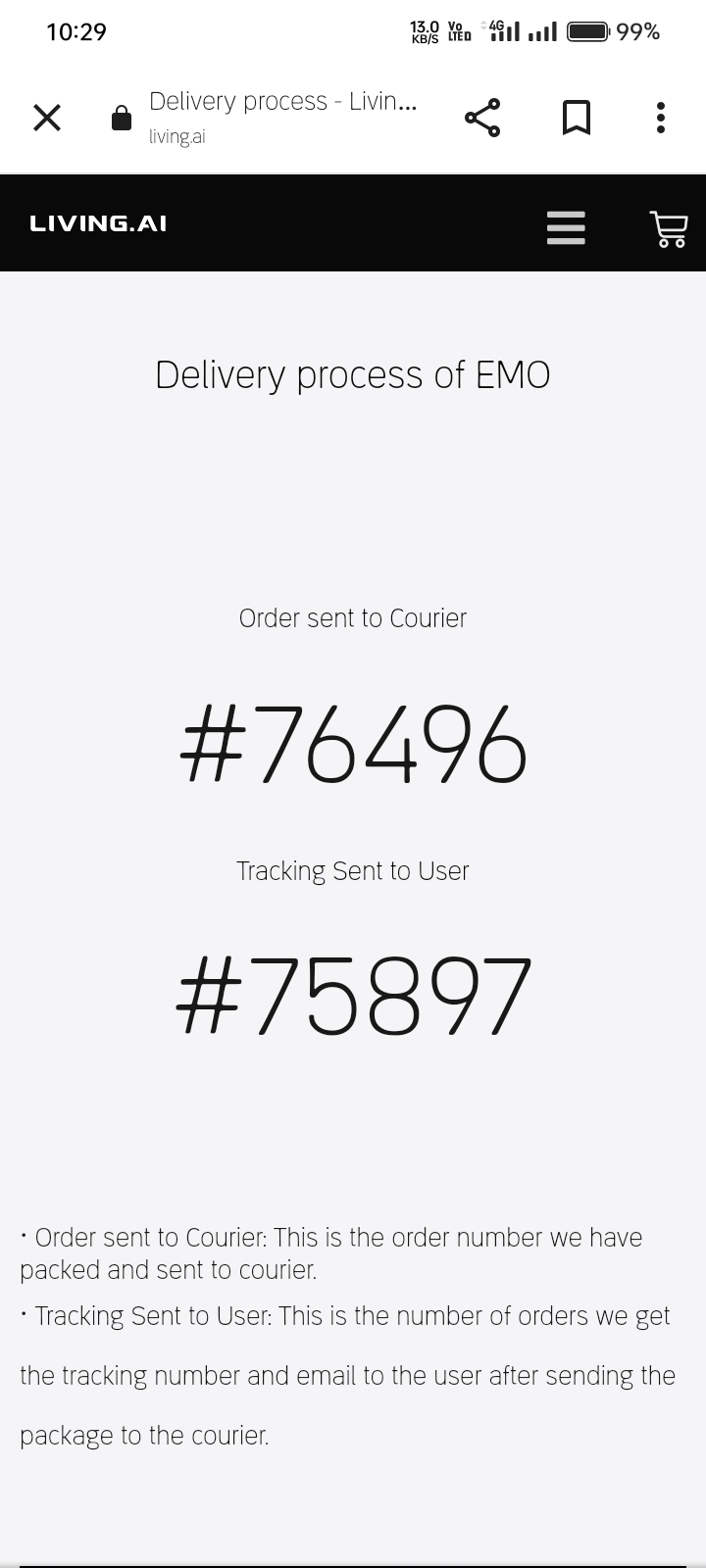
Task: Open the hamburger navigation menu
Action: (x=566, y=227)
